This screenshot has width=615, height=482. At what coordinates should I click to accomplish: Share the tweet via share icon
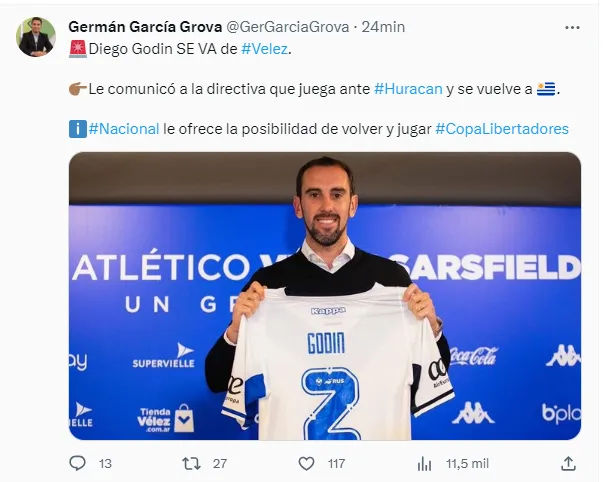[x=568, y=463]
